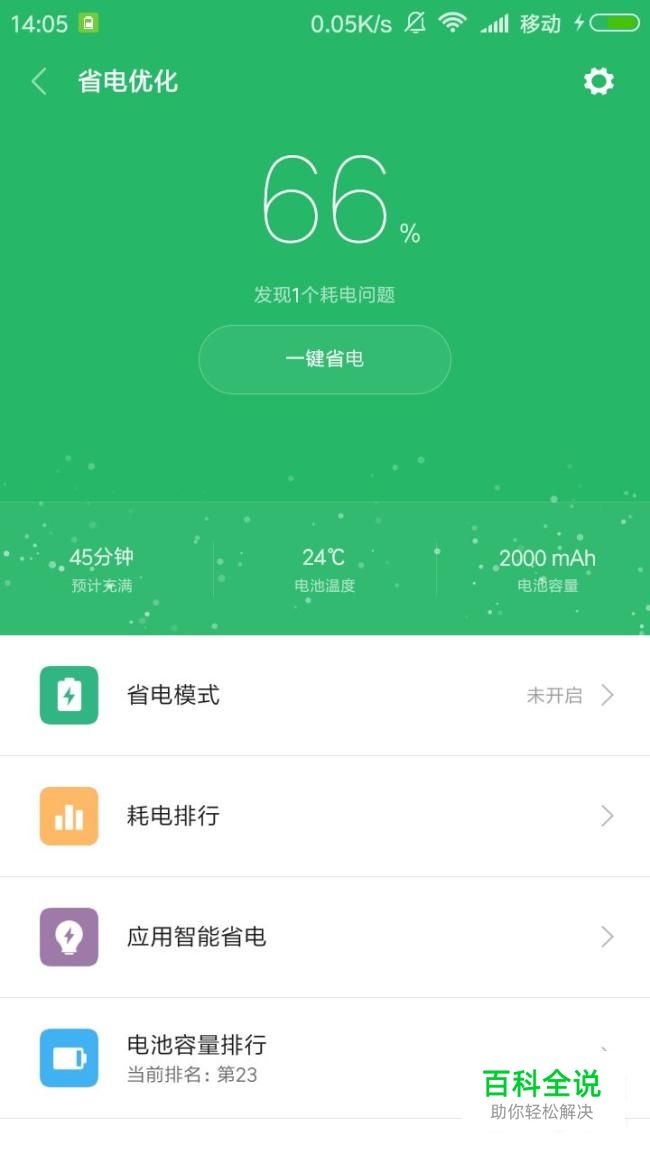This screenshot has height=1155, width=650.
Task: Open the settings gear icon
Action: pos(598,82)
